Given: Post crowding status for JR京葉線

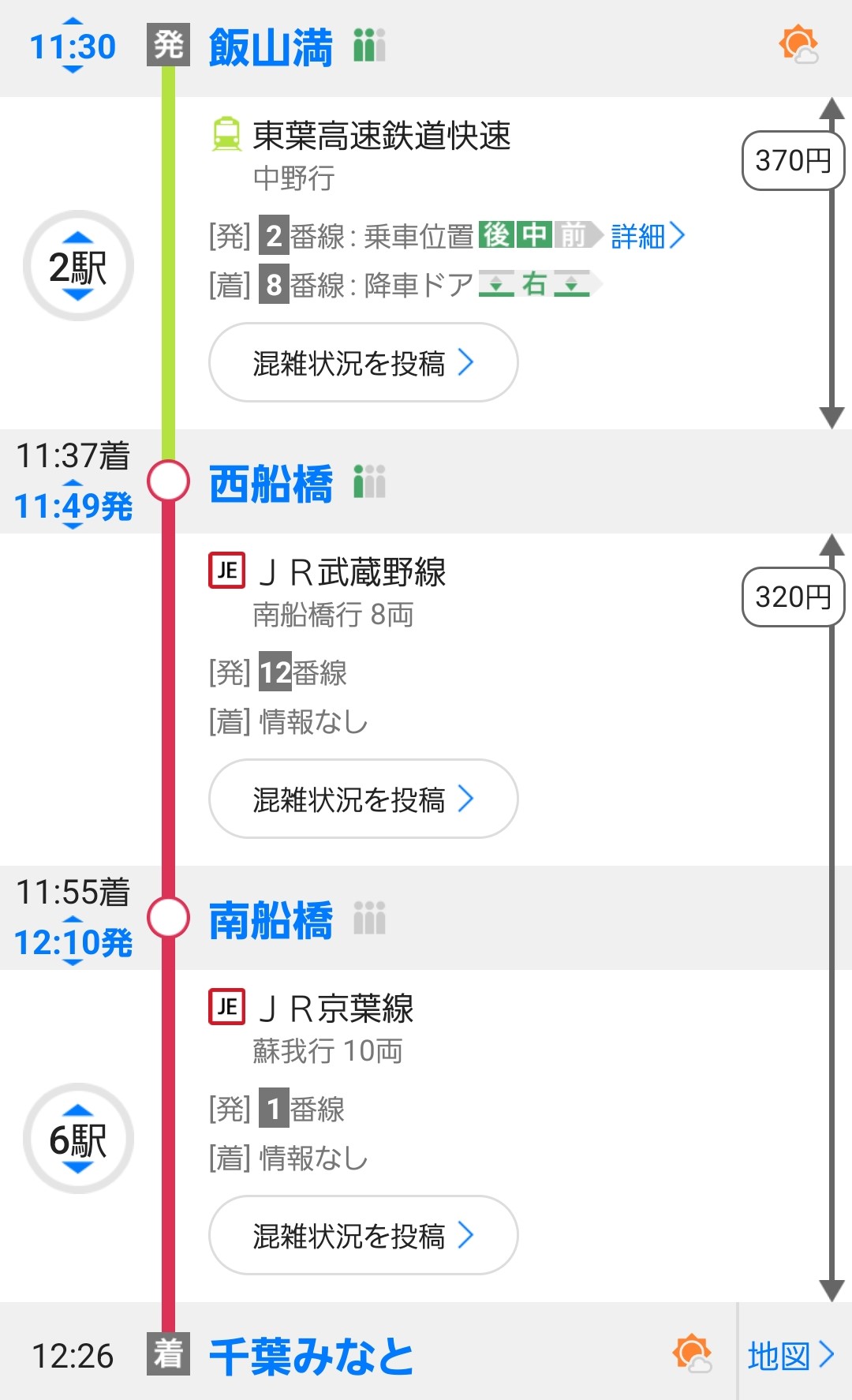Looking at the screenshot, I should pos(363,1235).
